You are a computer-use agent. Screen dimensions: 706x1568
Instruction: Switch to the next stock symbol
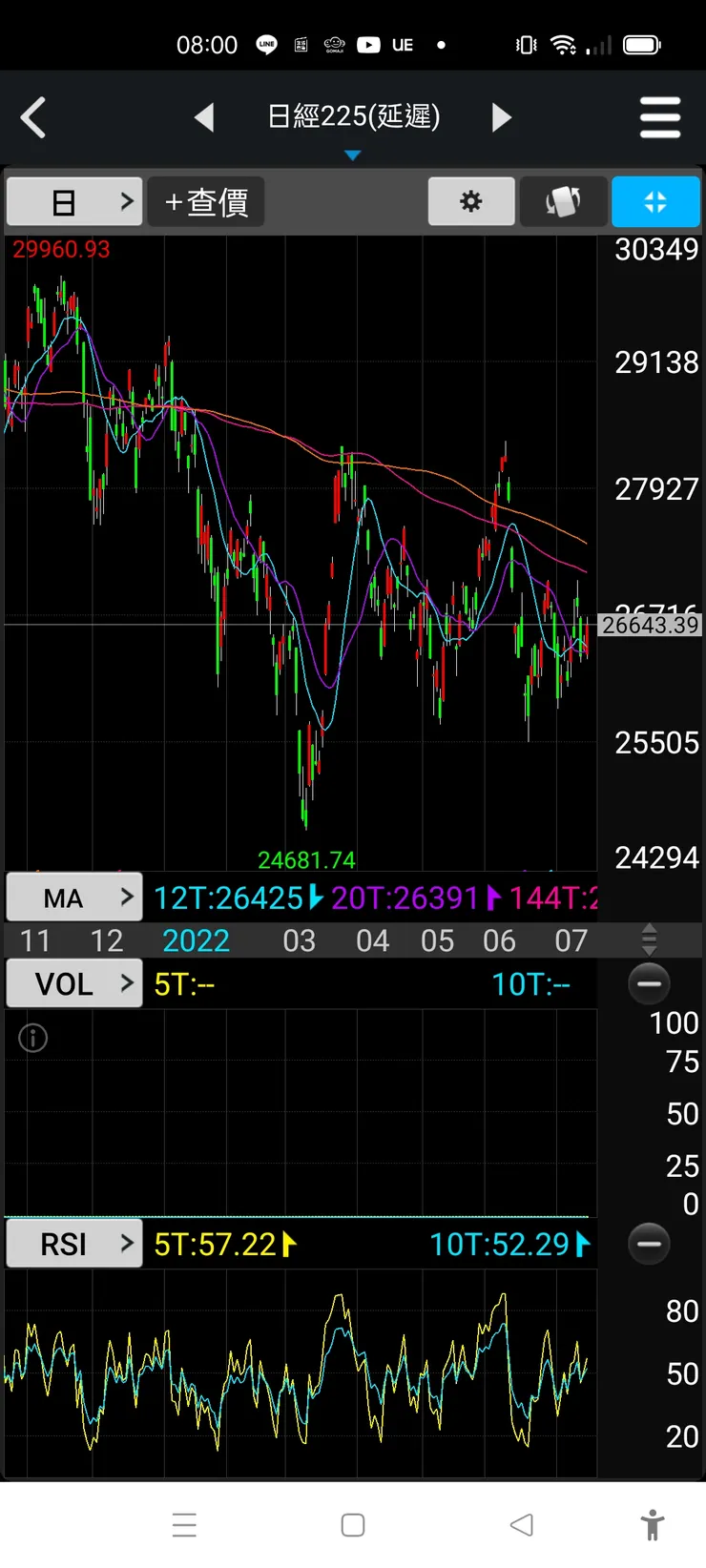[x=502, y=118]
